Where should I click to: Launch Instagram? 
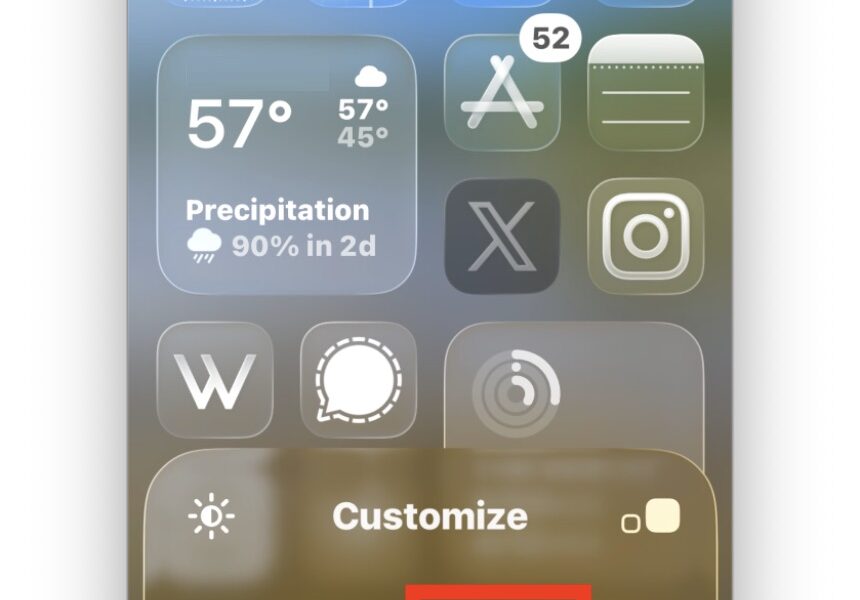646,236
